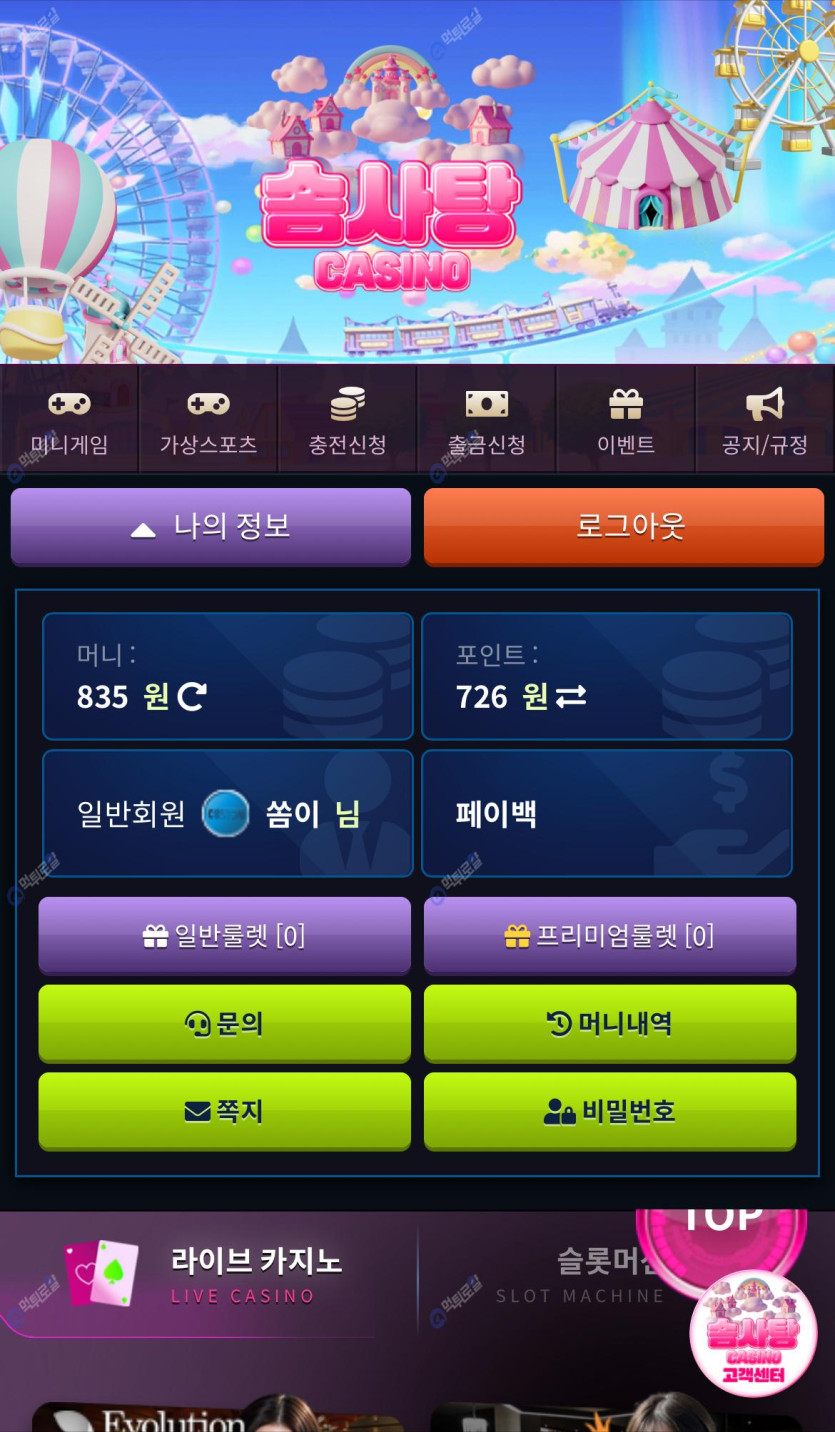Open 쪽지 messages
The height and width of the screenshot is (1432, 835).
coord(224,1111)
